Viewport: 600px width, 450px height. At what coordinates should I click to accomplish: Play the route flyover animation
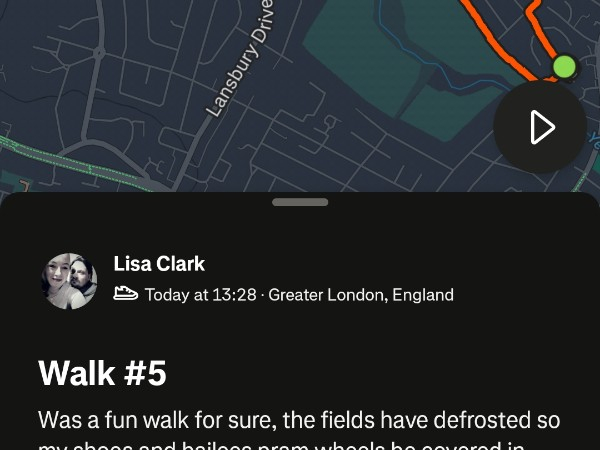(540, 127)
